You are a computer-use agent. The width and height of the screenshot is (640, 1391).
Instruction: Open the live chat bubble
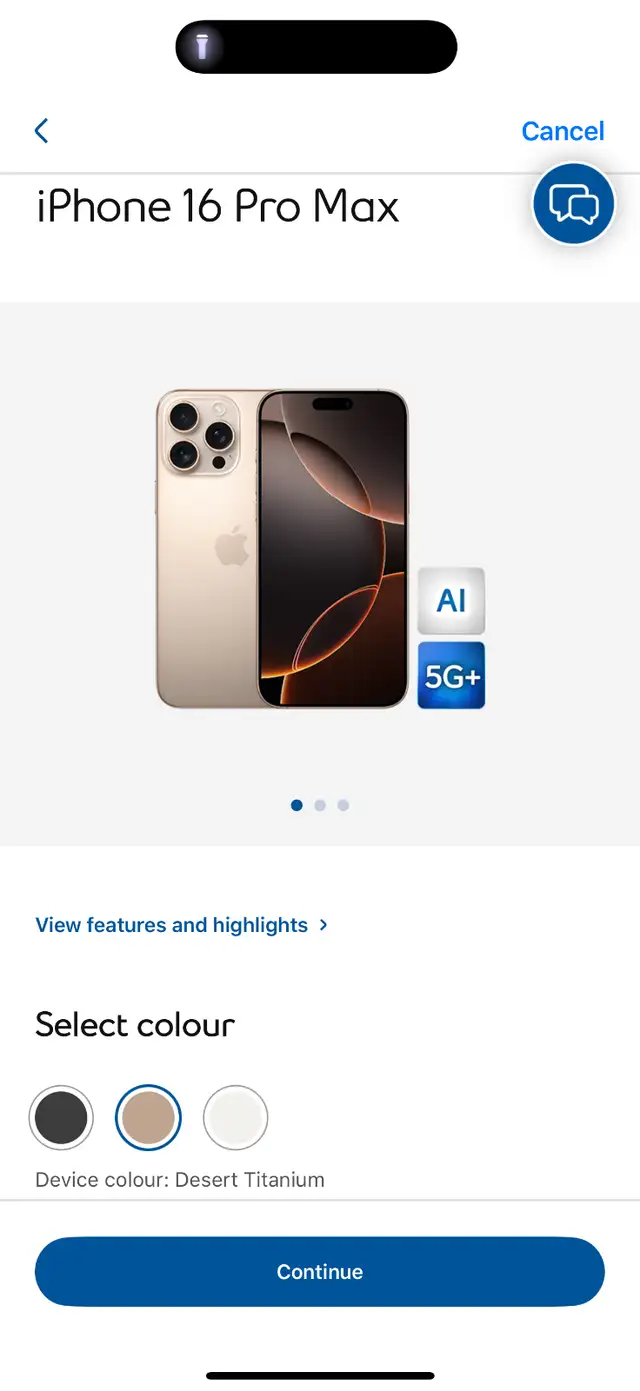(573, 205)
